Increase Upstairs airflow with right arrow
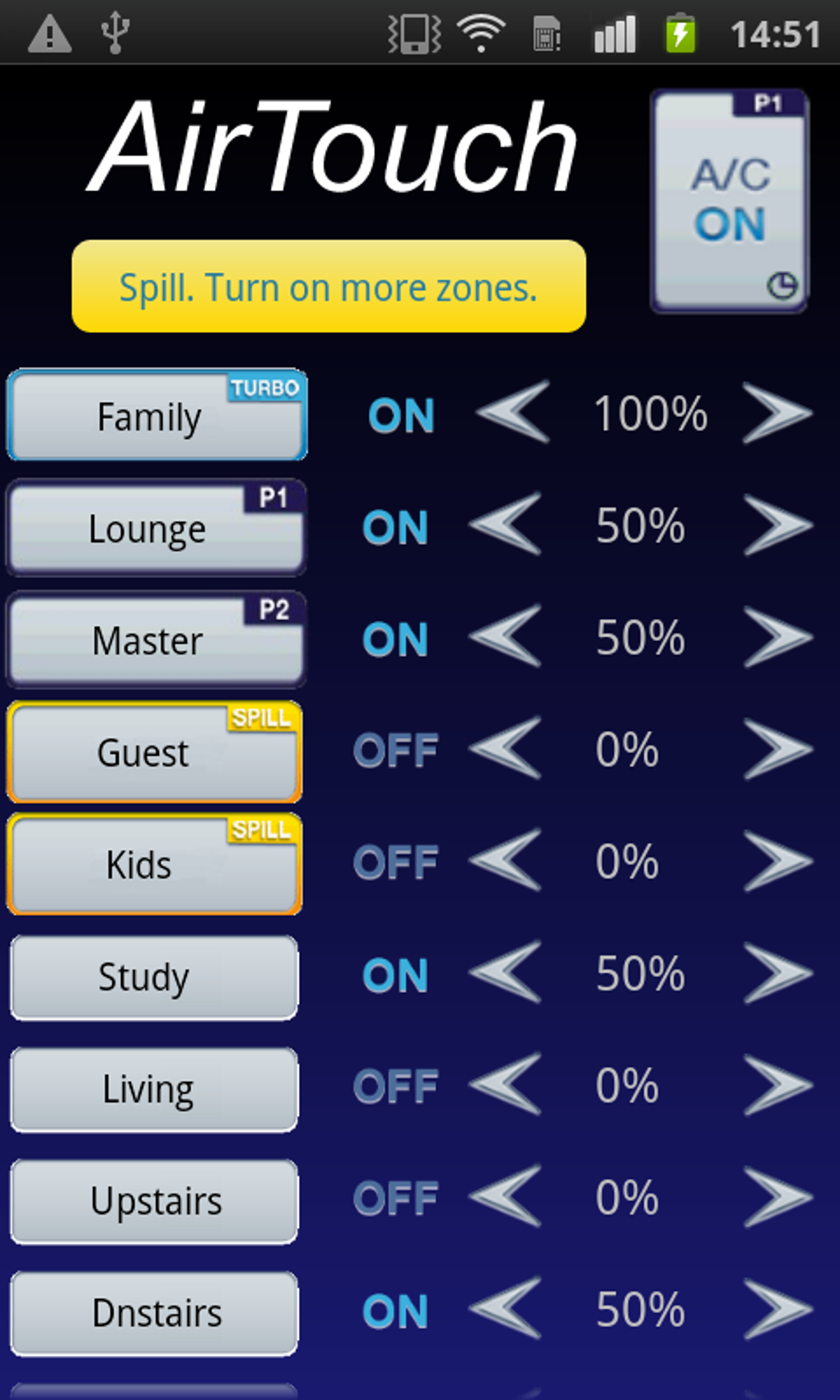The height and width of the screenshot is (1400, 840). 777,1197
